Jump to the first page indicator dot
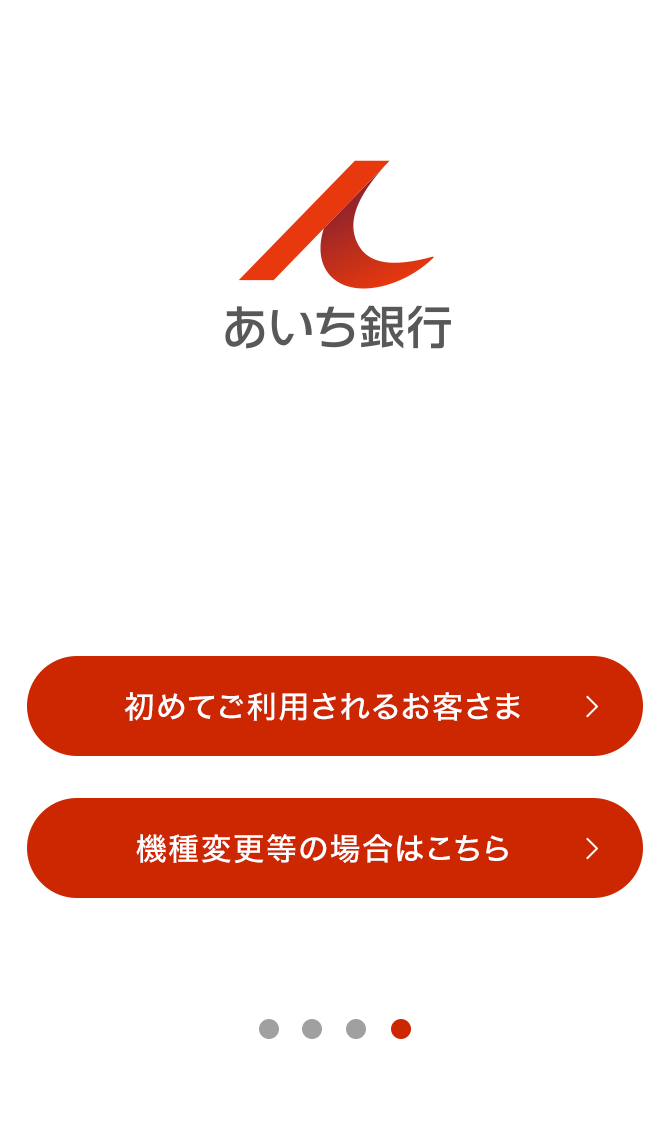The image size is (670, 1145). [x=269, y=1029]
